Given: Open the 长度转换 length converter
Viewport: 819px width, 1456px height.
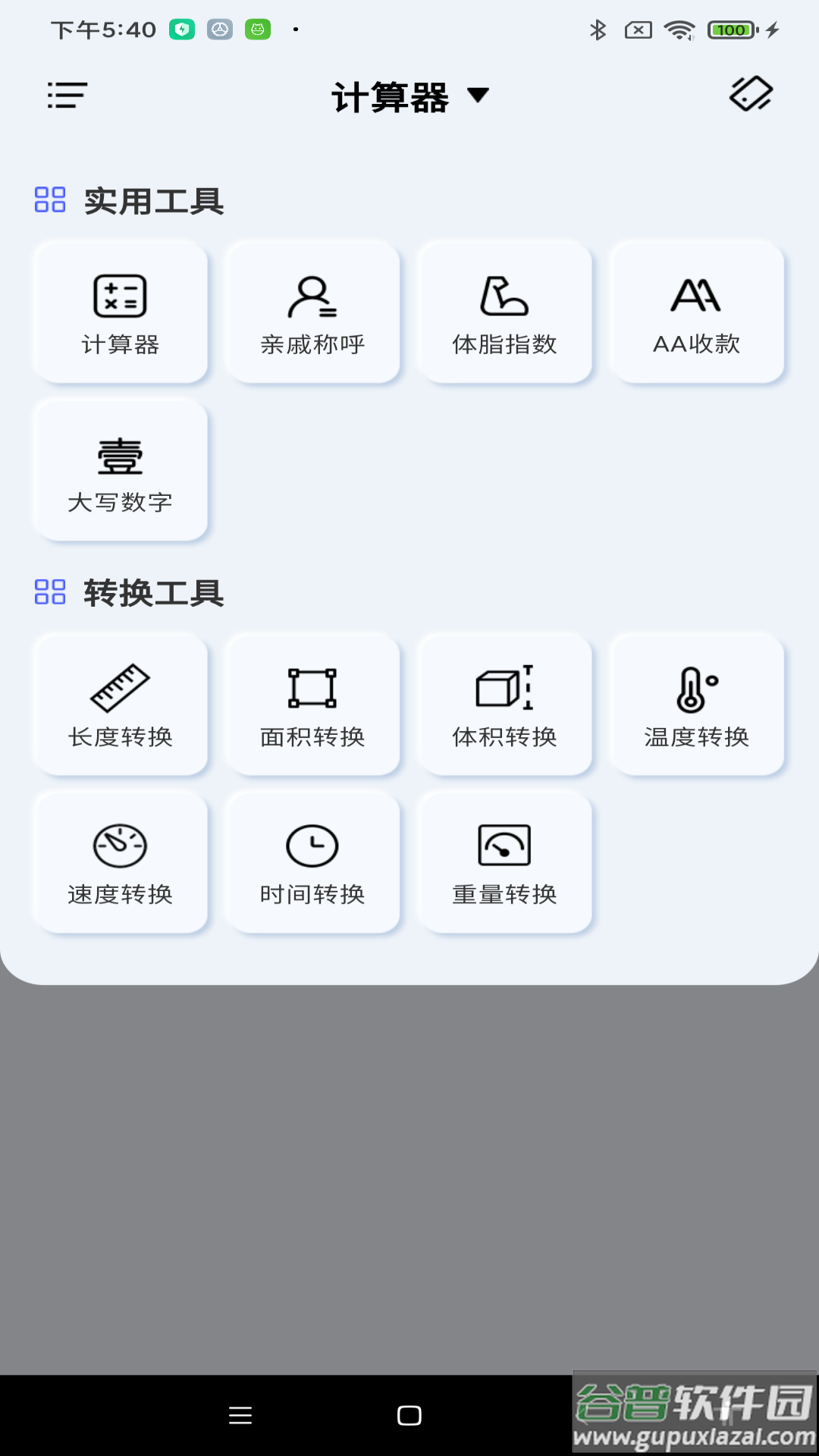Looking at the screenshot, I should click(119, 704).
